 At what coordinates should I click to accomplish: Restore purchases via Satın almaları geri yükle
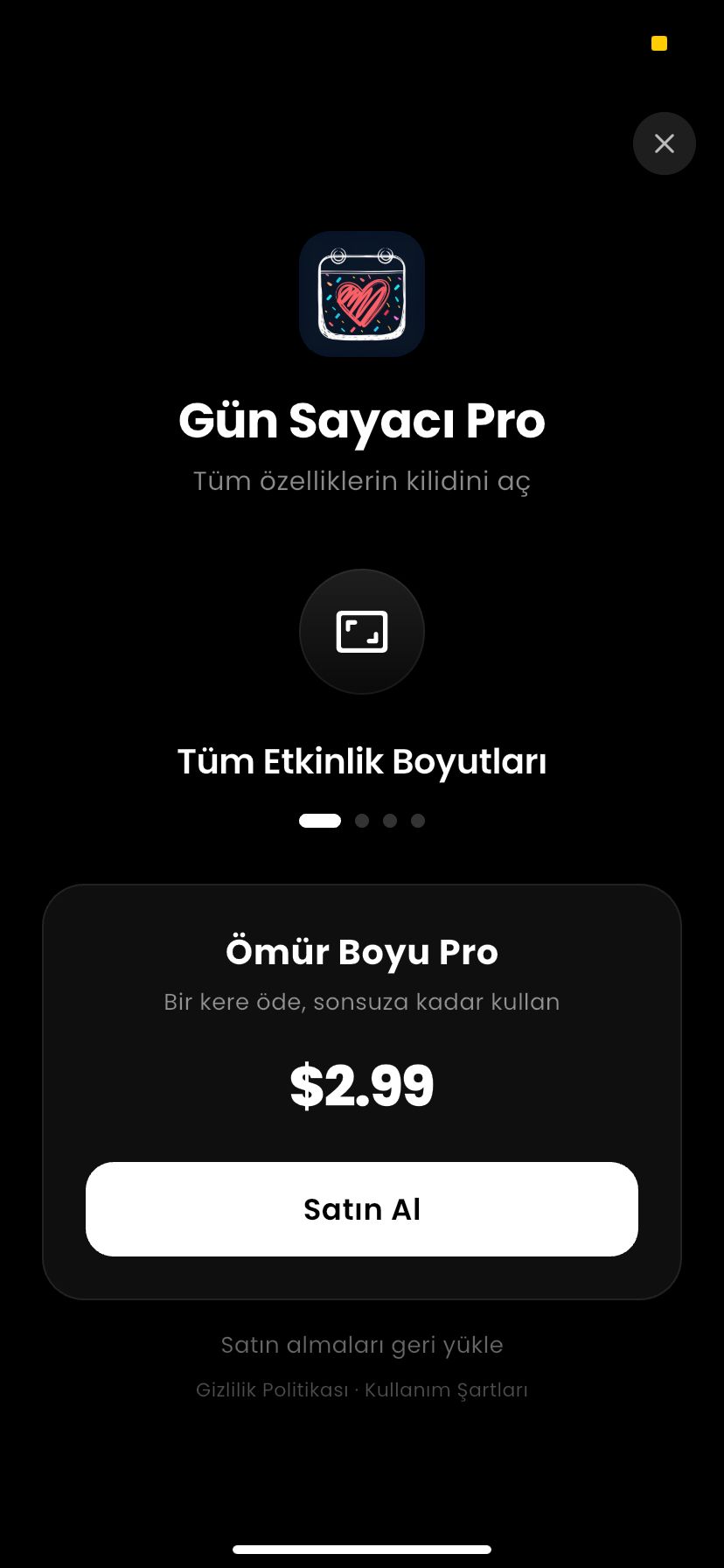click(x=362, y=1345)
